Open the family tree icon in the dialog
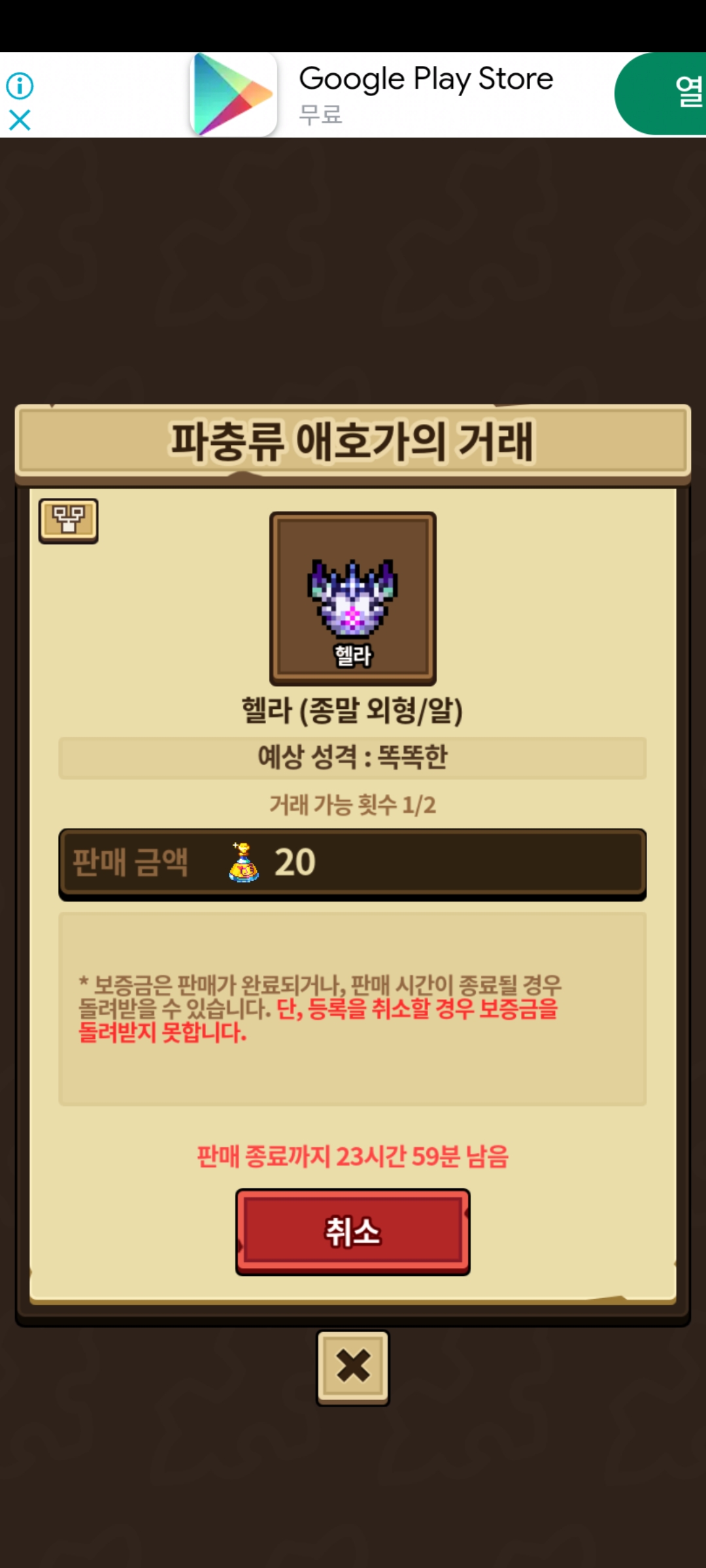Screen dimensions: 706x1568 click(x=69, y=521)
